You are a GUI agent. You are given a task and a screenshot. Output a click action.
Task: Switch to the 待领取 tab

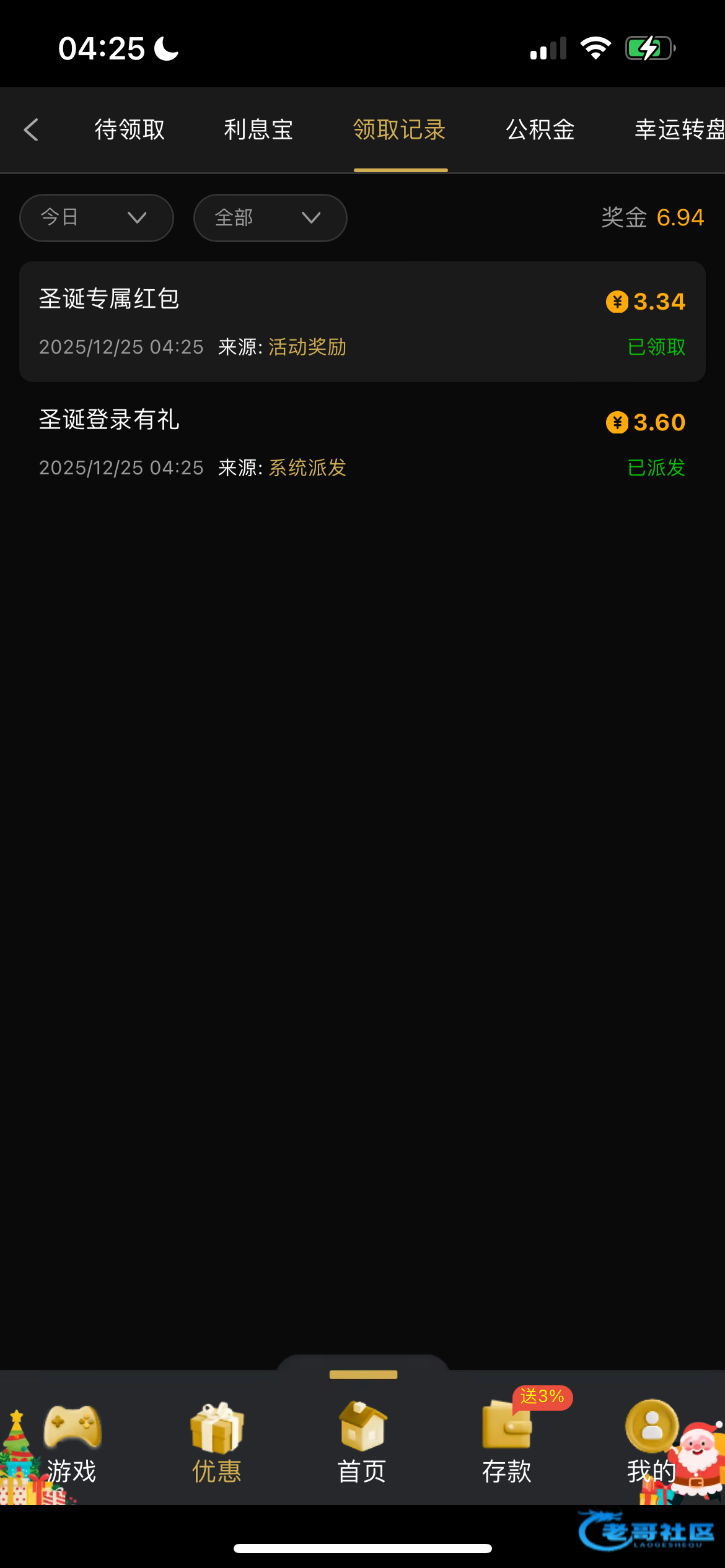(x=130, y=130)
